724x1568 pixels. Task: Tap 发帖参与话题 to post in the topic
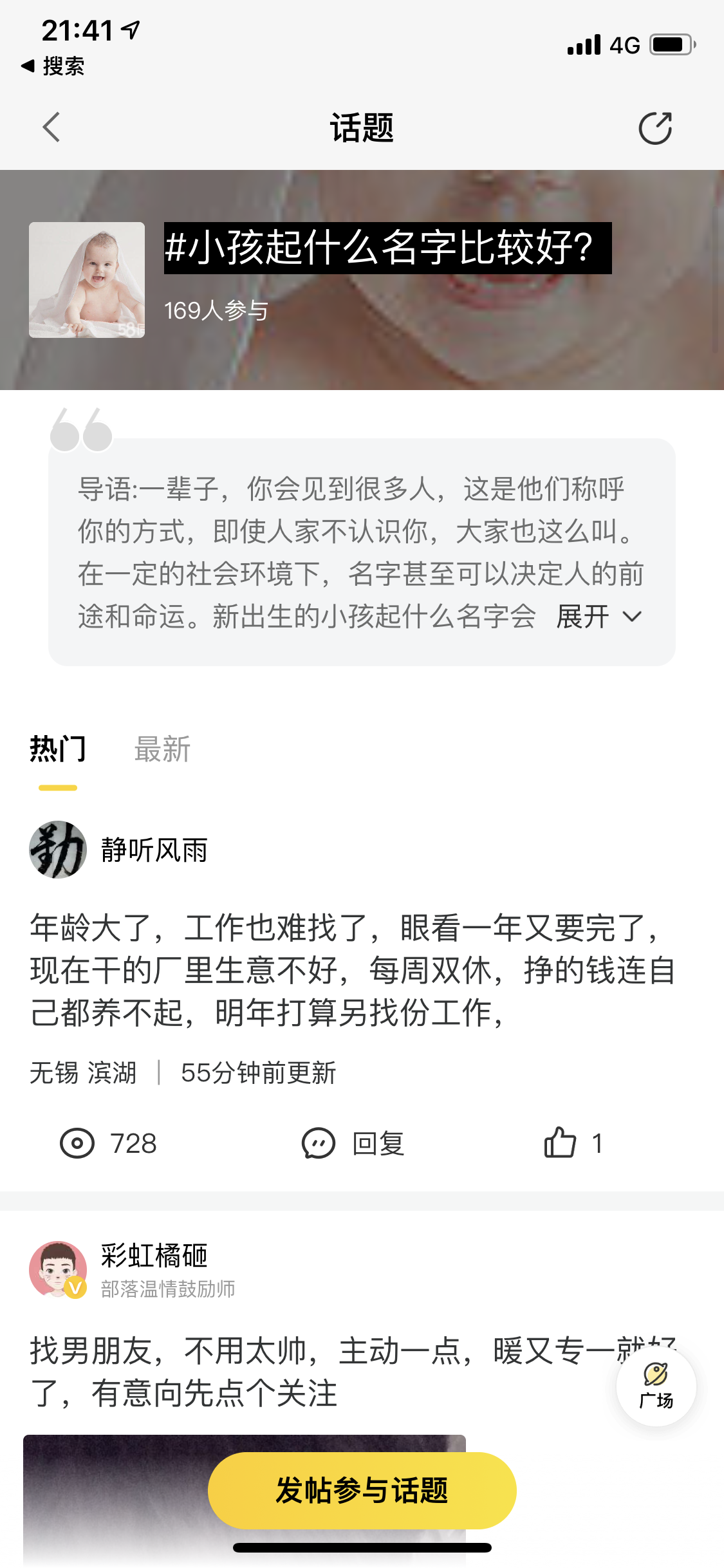click(362, 1490)
